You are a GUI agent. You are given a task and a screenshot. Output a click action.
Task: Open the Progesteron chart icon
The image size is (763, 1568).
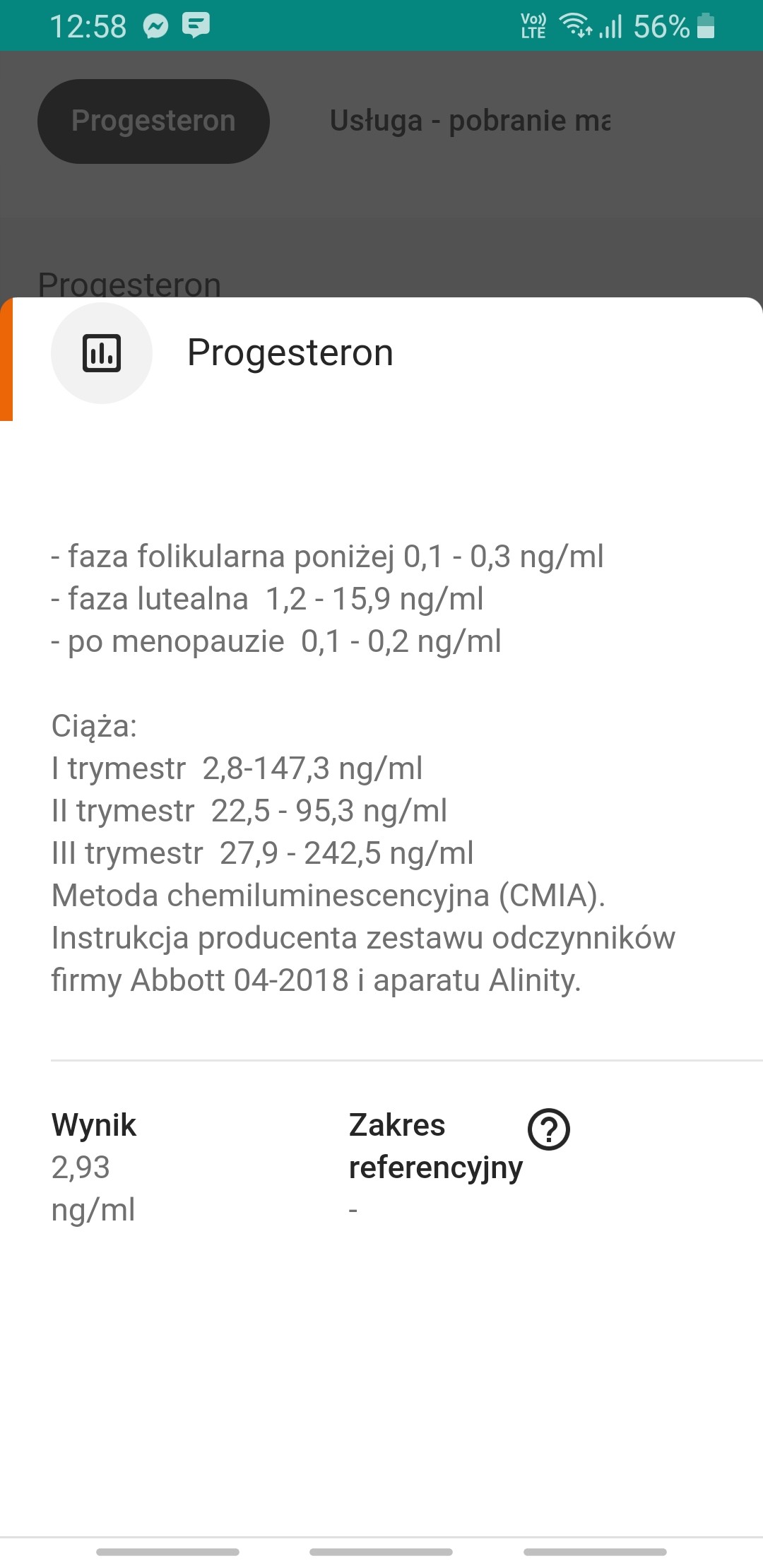(x=102, y=353)
